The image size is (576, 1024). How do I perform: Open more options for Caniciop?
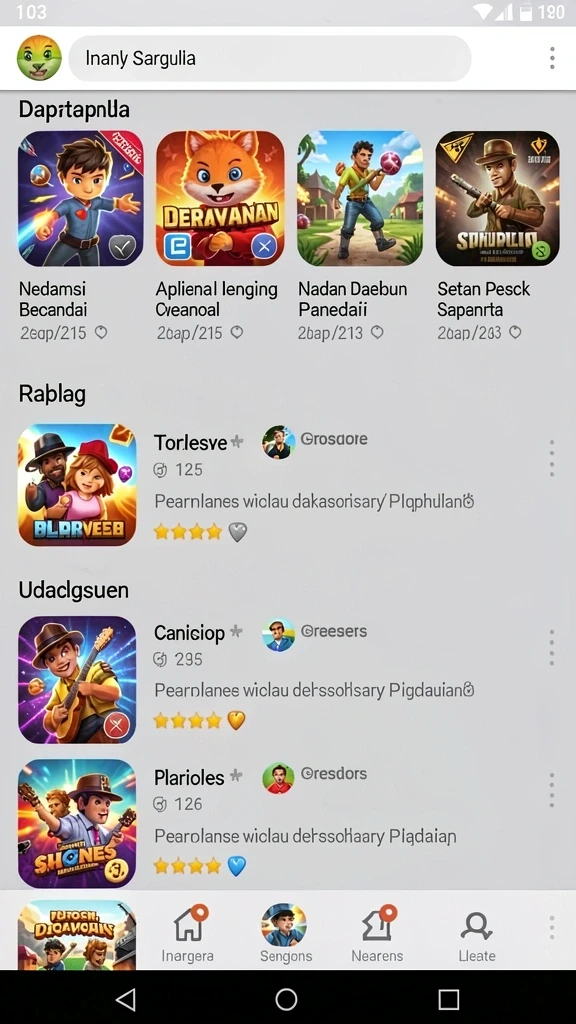tap(552, 647)
